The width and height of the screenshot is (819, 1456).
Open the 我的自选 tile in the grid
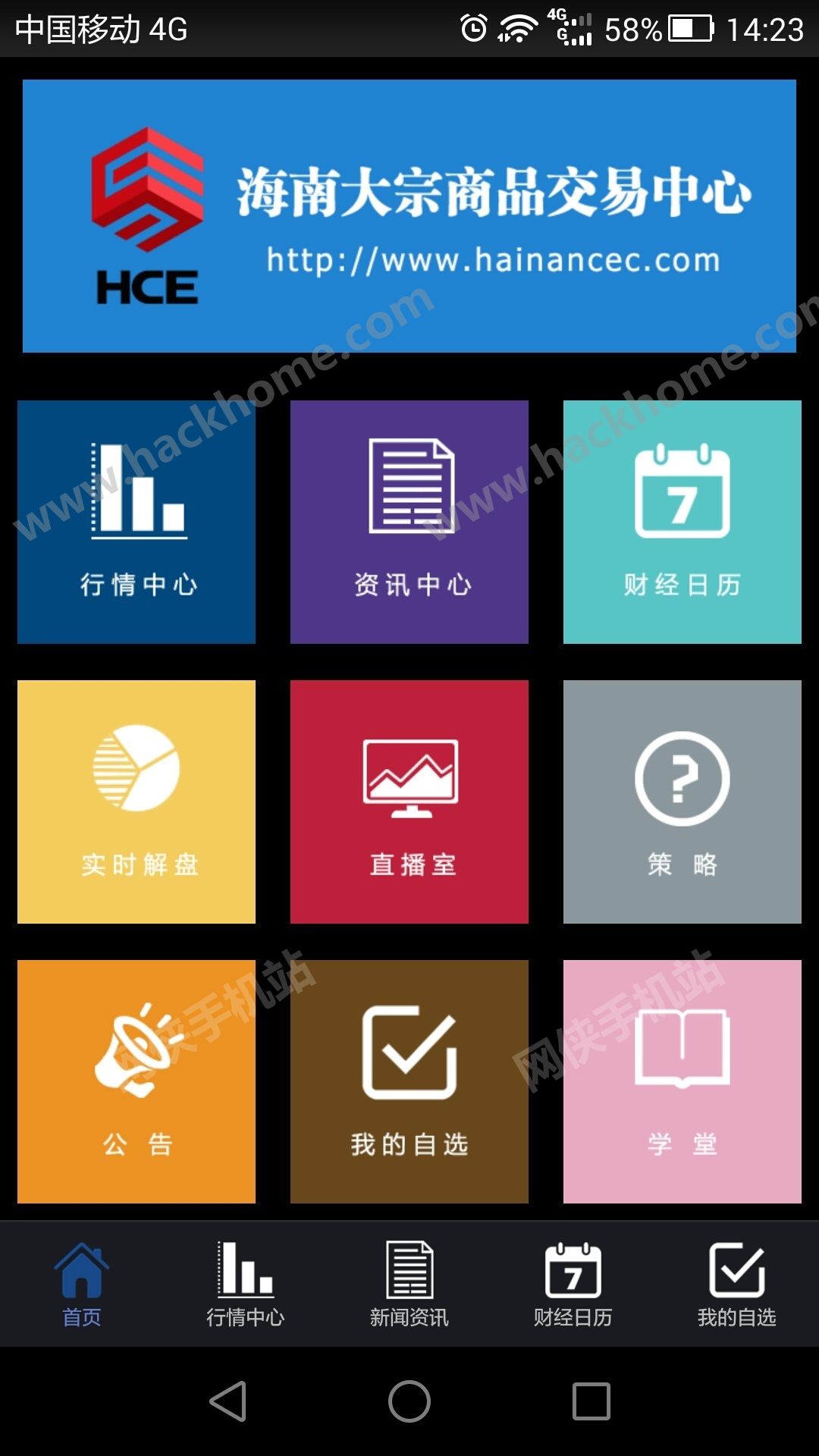point(409,1081)
